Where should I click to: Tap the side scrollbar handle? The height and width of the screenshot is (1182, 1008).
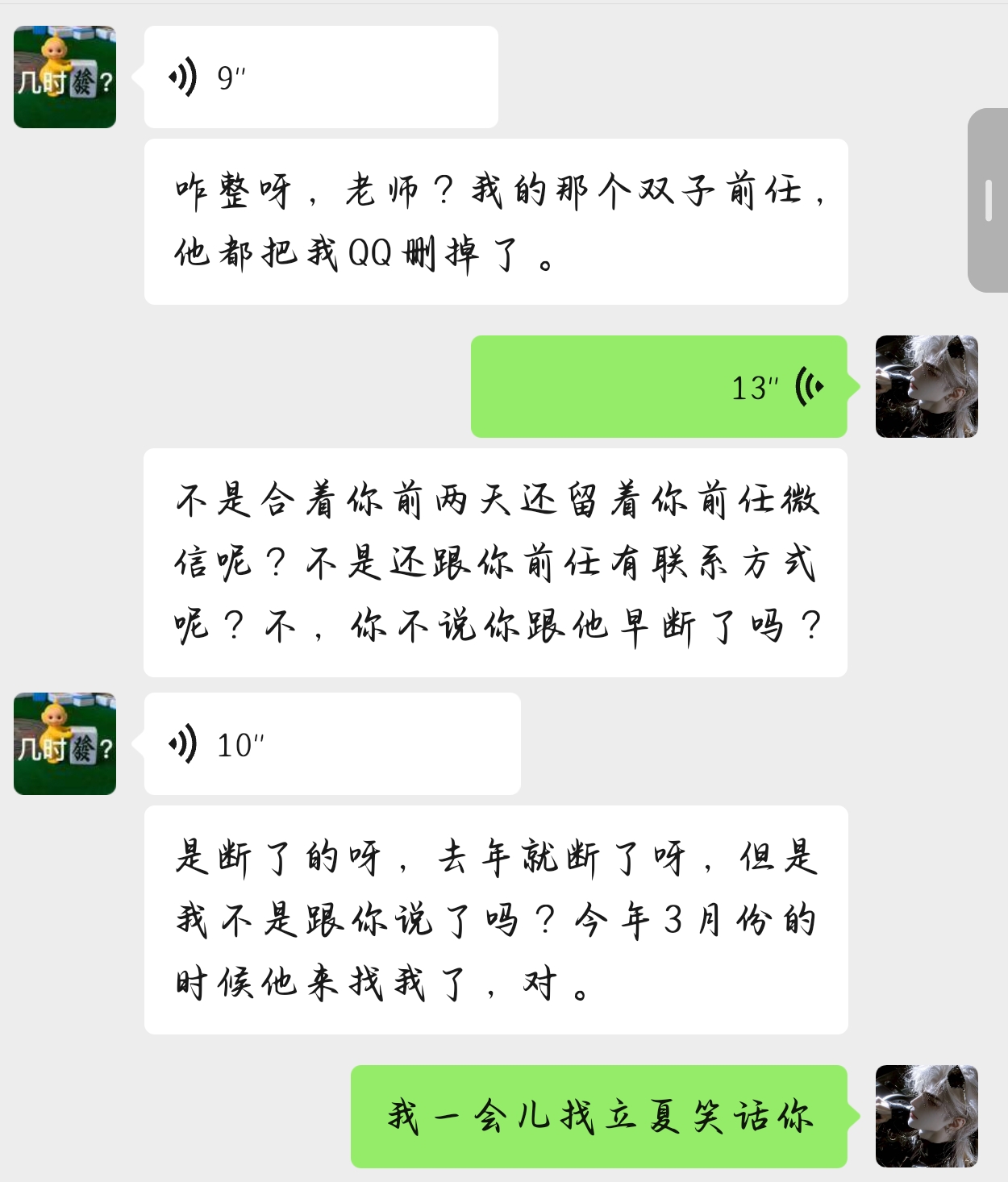(988, 200)
